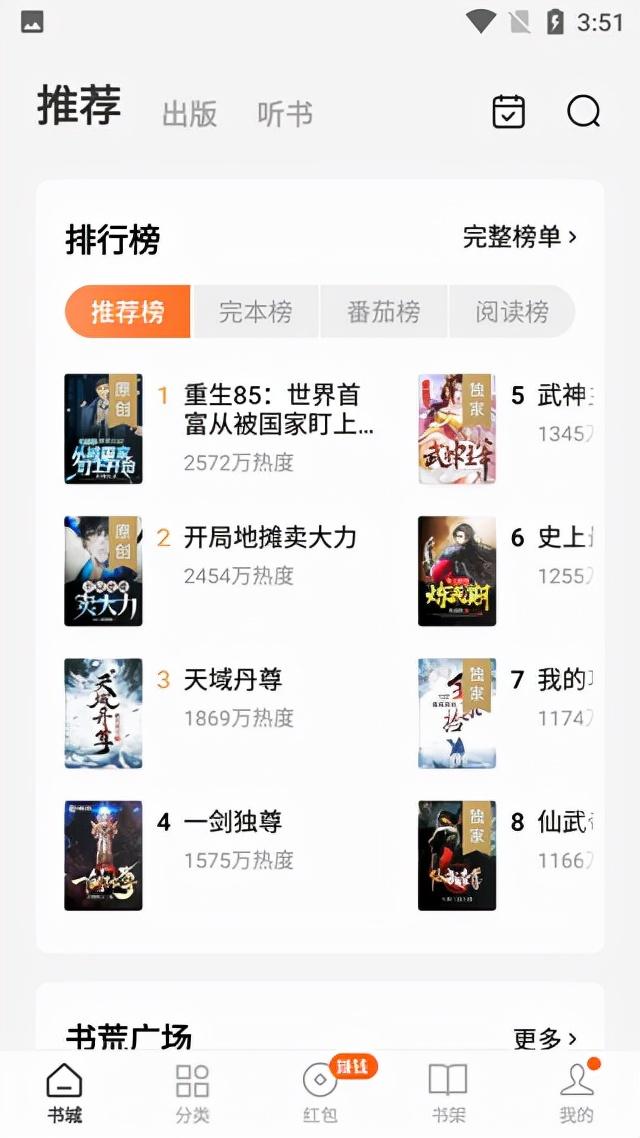Go to the 分类 tab
The image size is (640, 1138).
(192, 1093)
